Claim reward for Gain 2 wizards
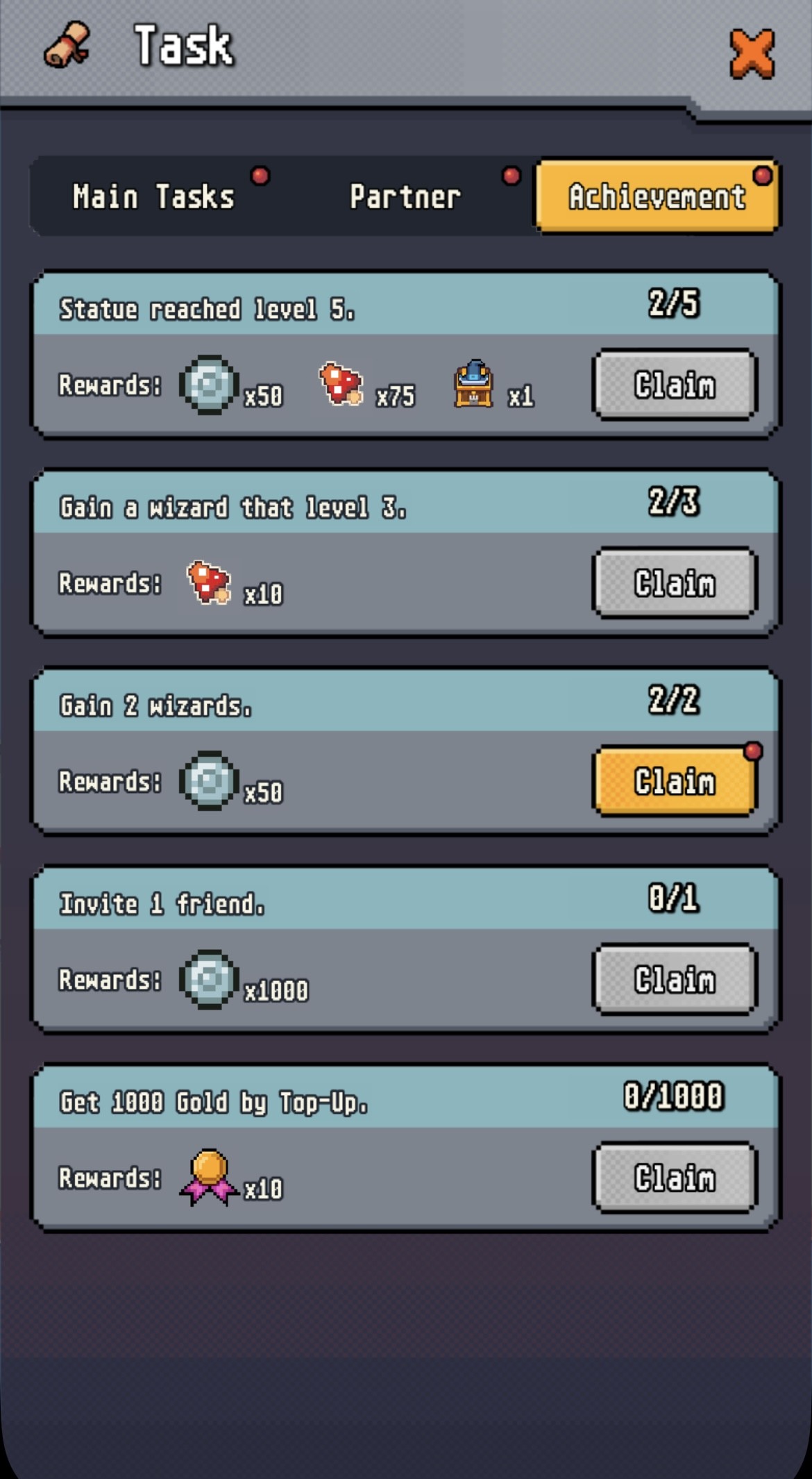Screen dimensions: 812x1479 tap(674, 781)
